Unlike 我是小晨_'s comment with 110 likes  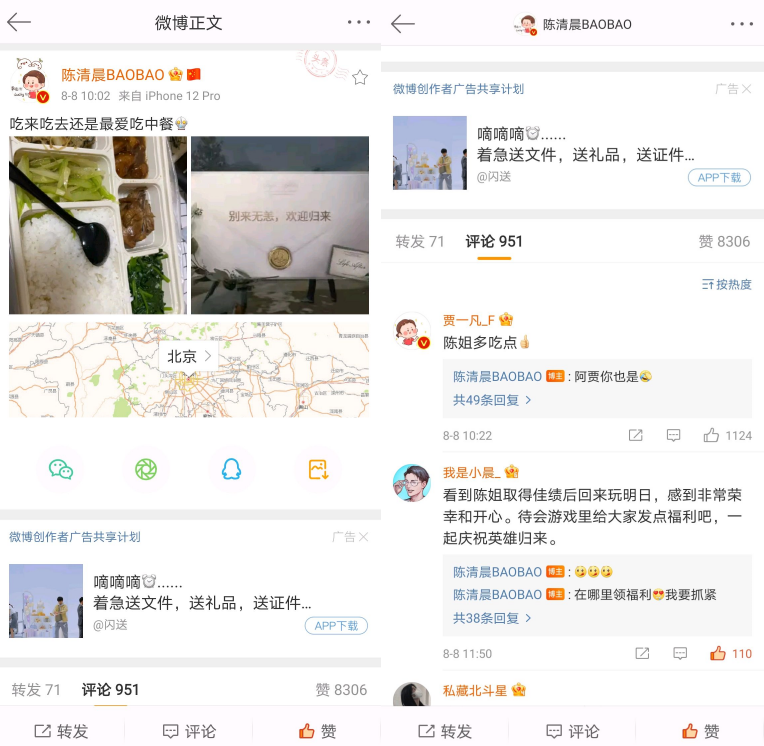(x=730, y=653)
